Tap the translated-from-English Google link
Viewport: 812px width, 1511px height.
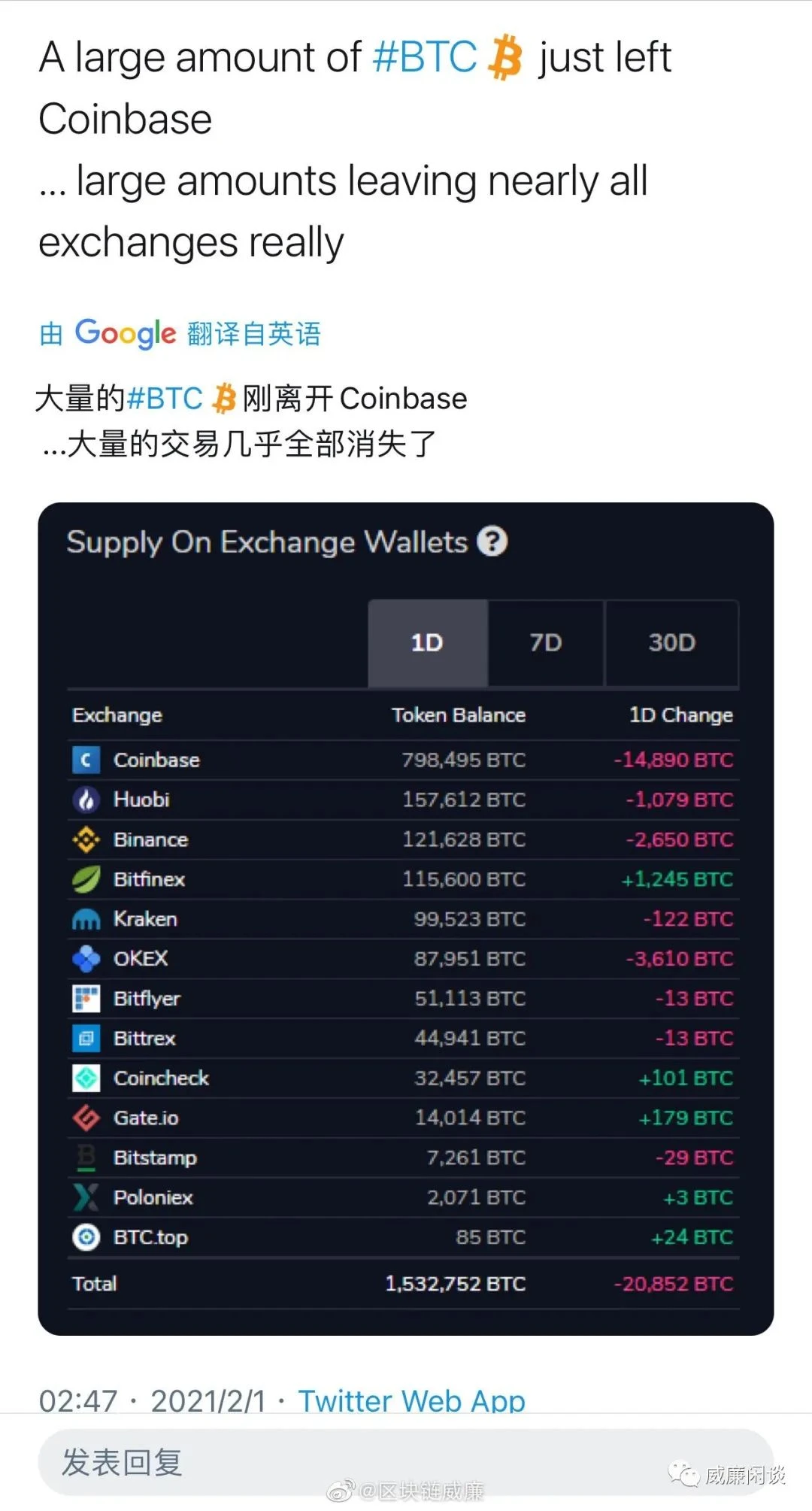[x=180, y=333]
